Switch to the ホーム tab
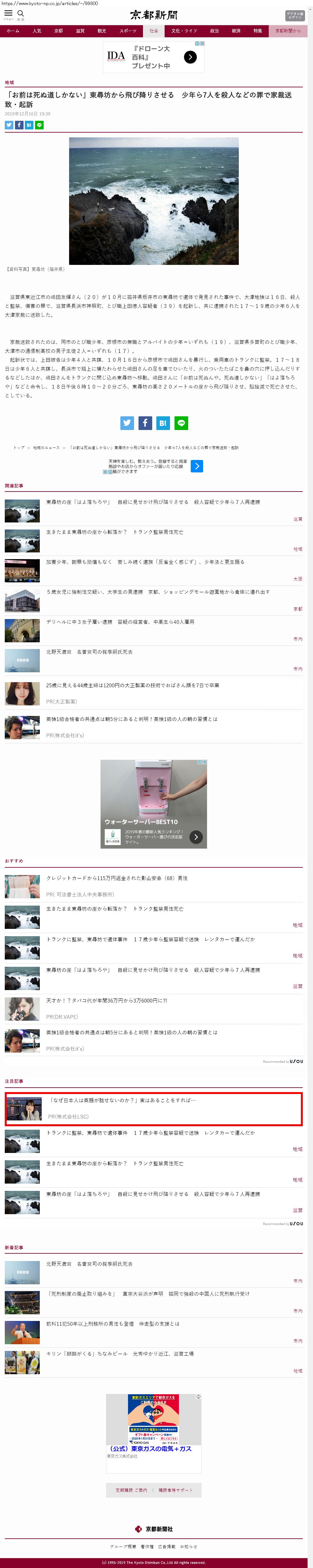This screenshot has width=313, height=1568. click(13, 30)
